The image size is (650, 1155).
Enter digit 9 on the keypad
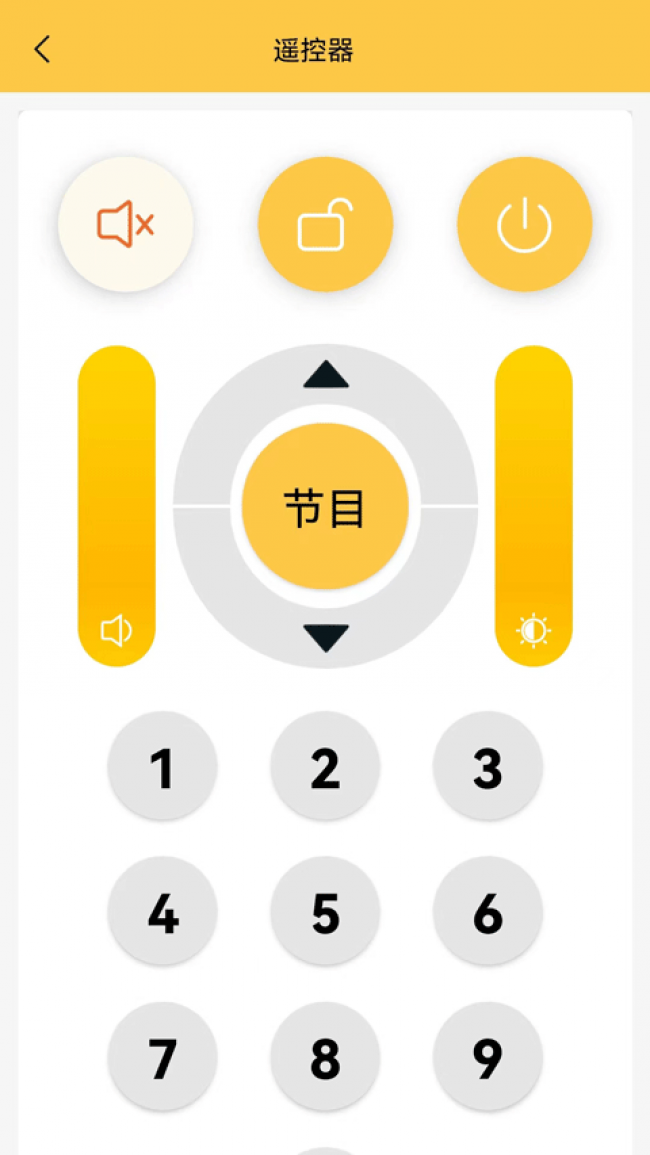(488, 1057)
